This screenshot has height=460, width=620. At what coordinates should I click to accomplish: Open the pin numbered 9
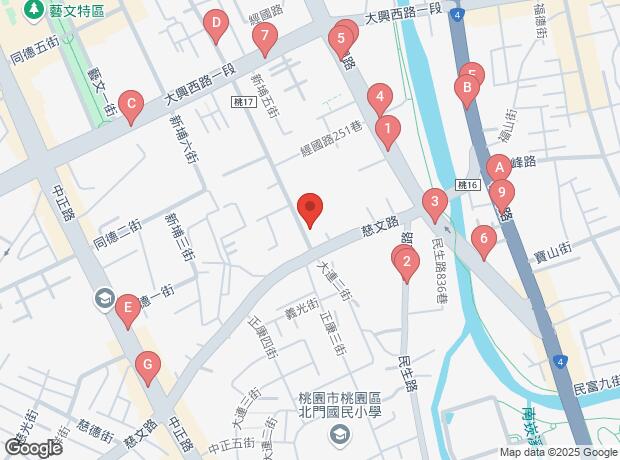tap(503, 192)
